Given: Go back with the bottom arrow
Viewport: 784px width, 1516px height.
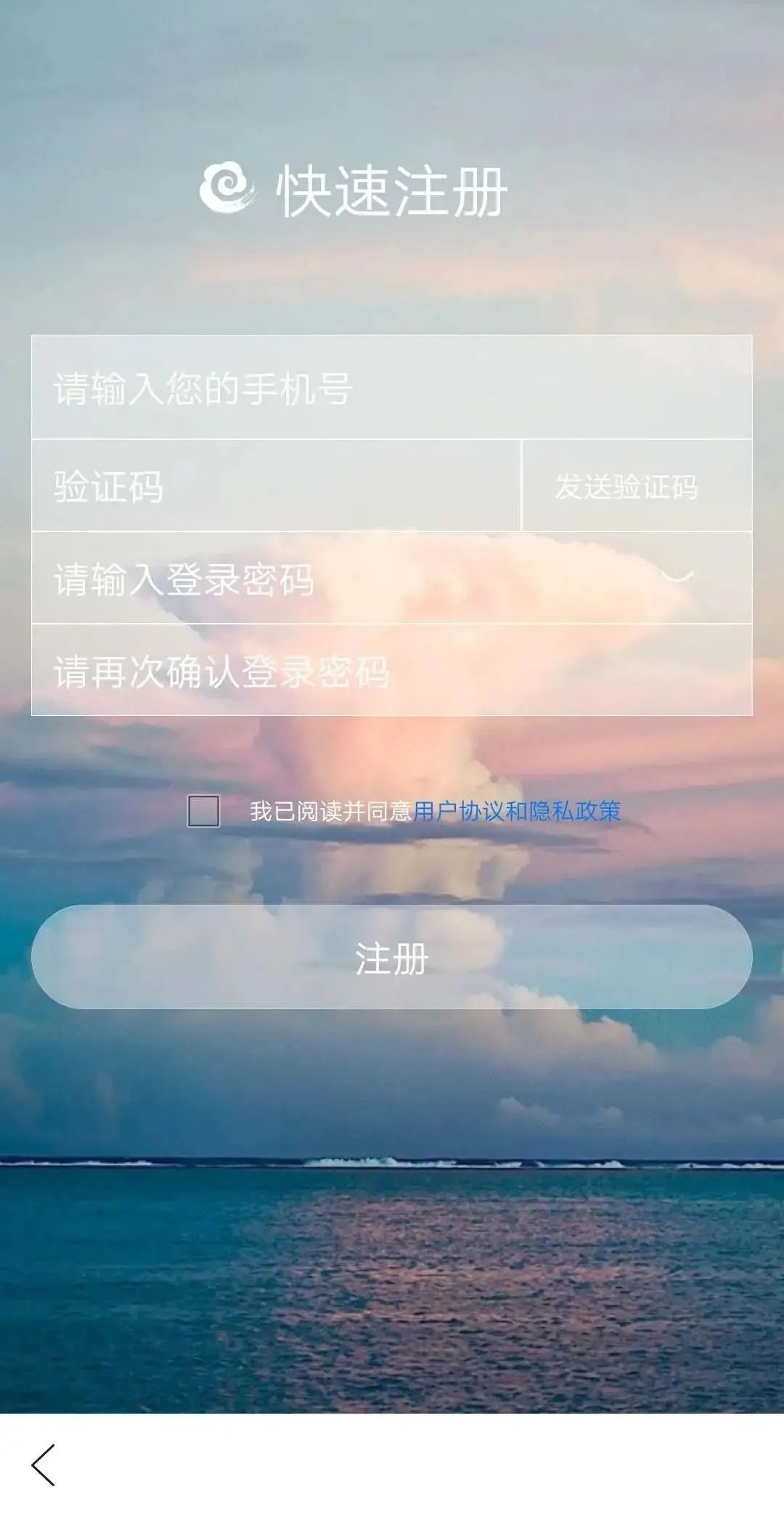Looking at the screenshot, I should (x=44, y=1464).
